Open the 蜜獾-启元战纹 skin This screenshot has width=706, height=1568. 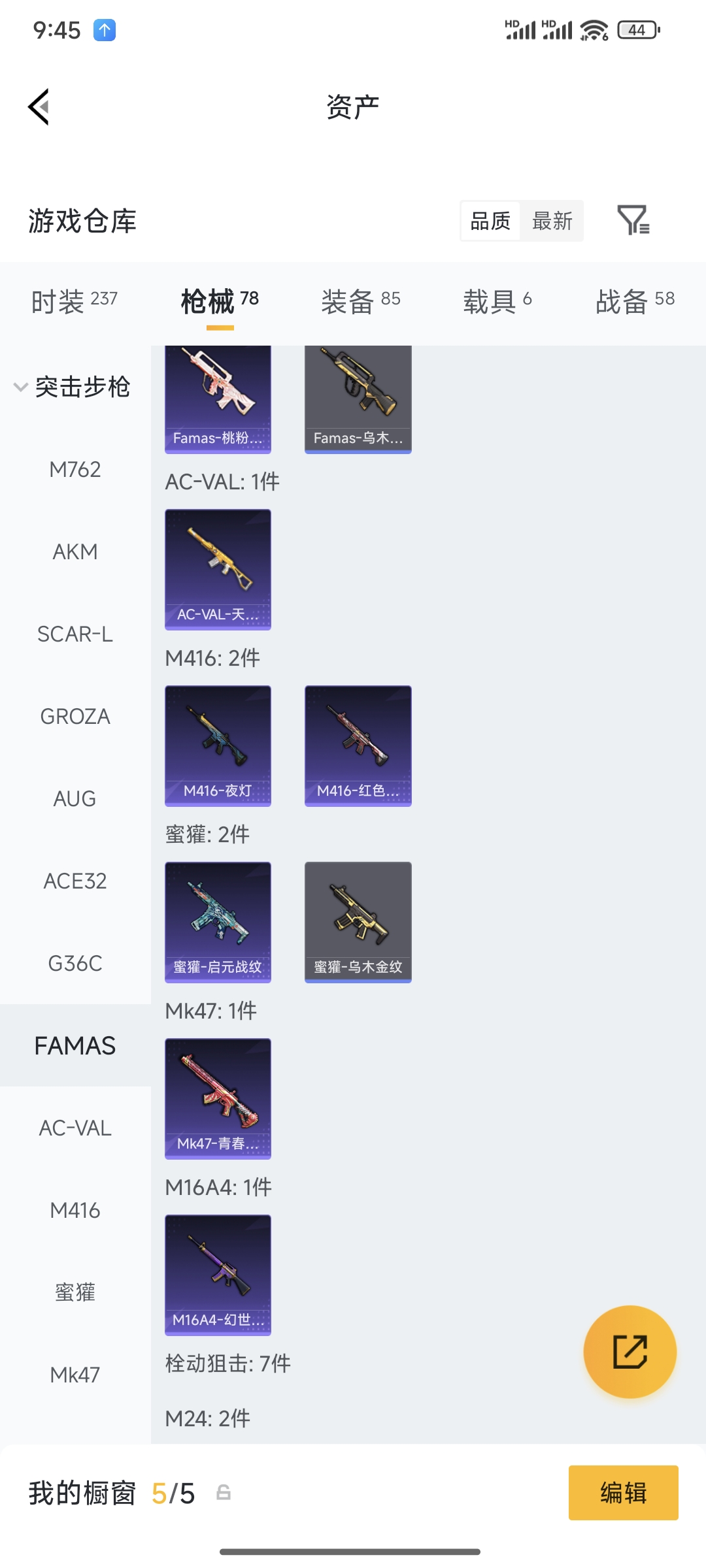coord(218,922)
